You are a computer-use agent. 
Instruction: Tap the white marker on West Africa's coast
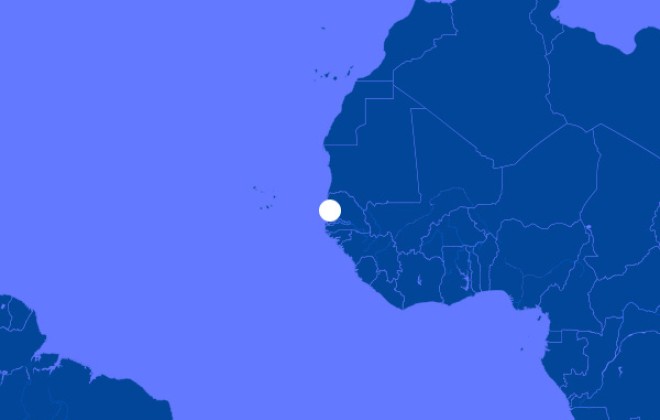click(x=330, y=210)
